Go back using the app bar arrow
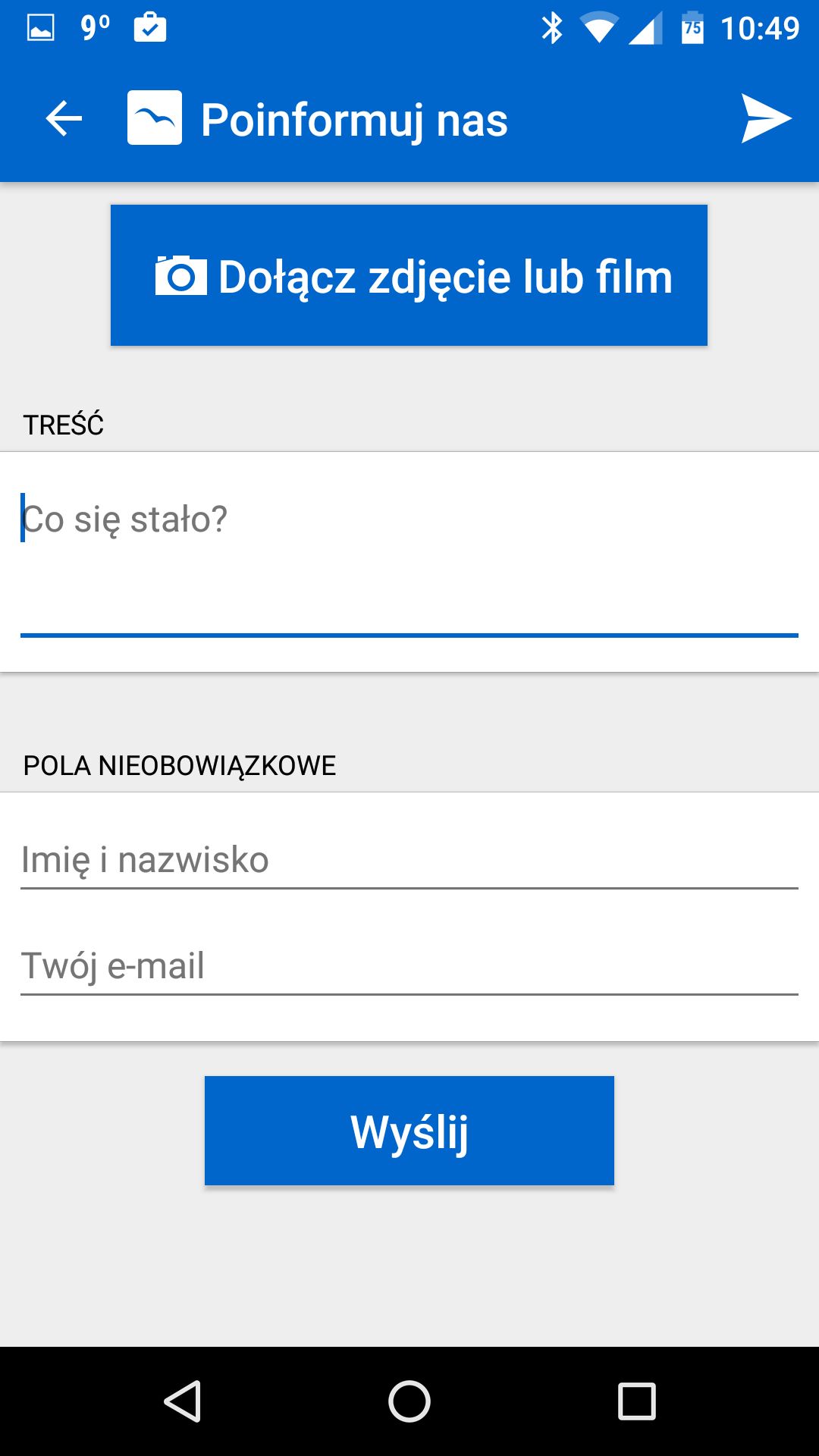This screenshot has height=1456, width=819. (64, 119)
